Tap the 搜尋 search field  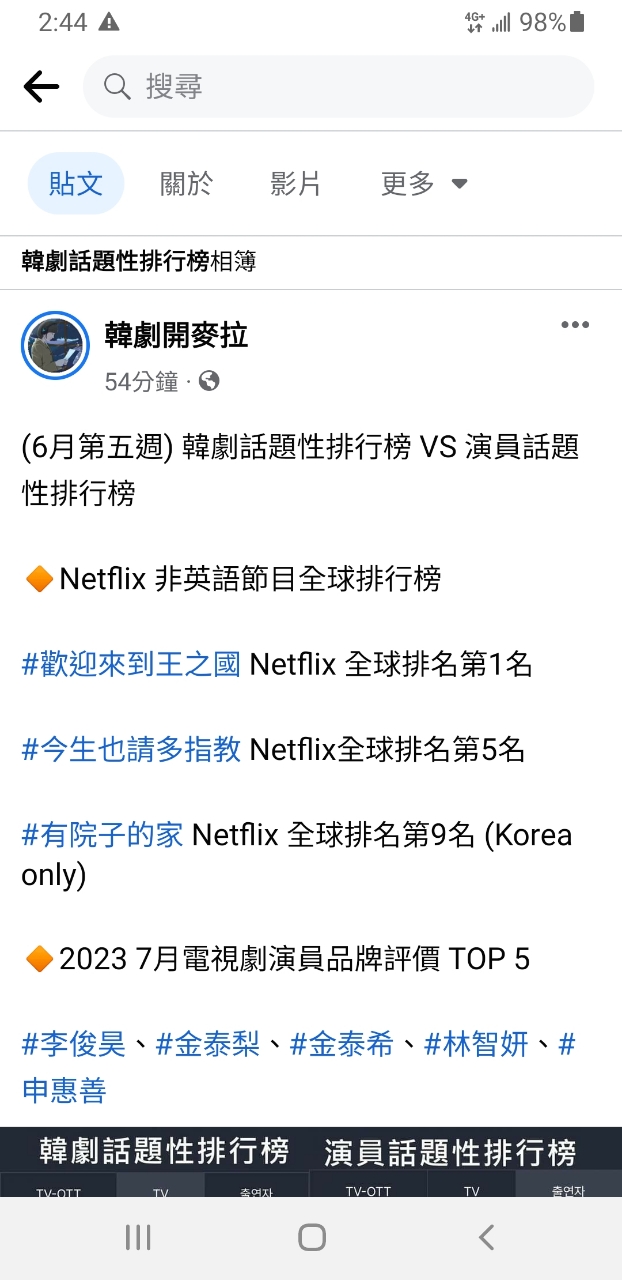(338, 87)
